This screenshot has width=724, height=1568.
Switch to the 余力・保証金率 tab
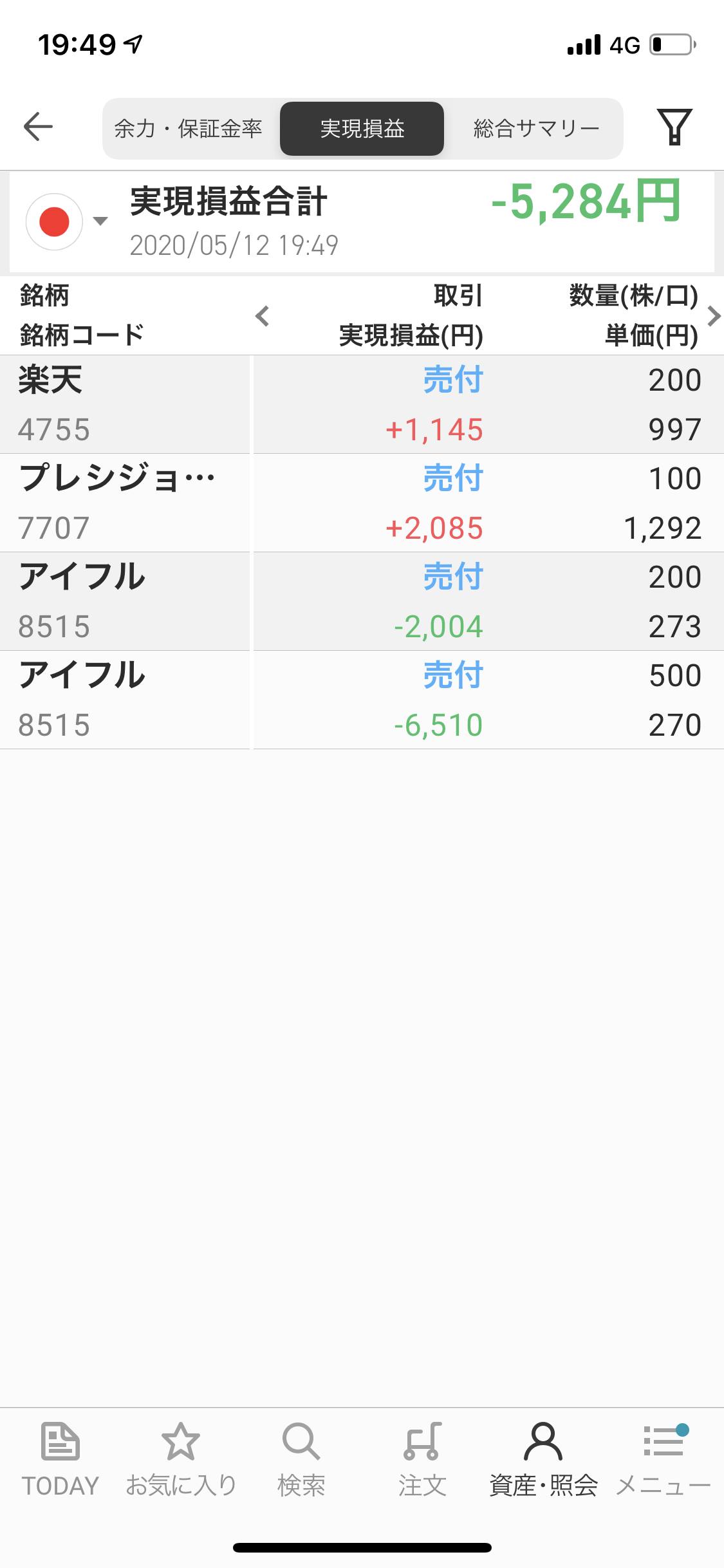pos(189,129)
